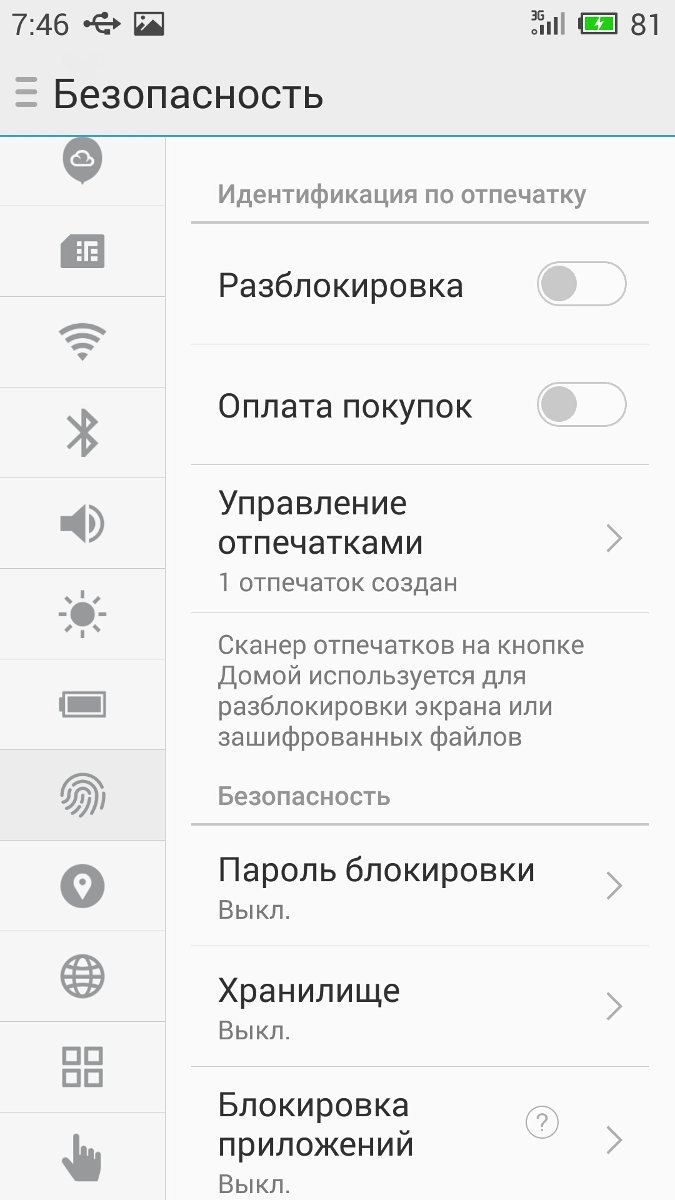Open the side menu next to Безопасность
675x1200 pixels.
point(26,94)
